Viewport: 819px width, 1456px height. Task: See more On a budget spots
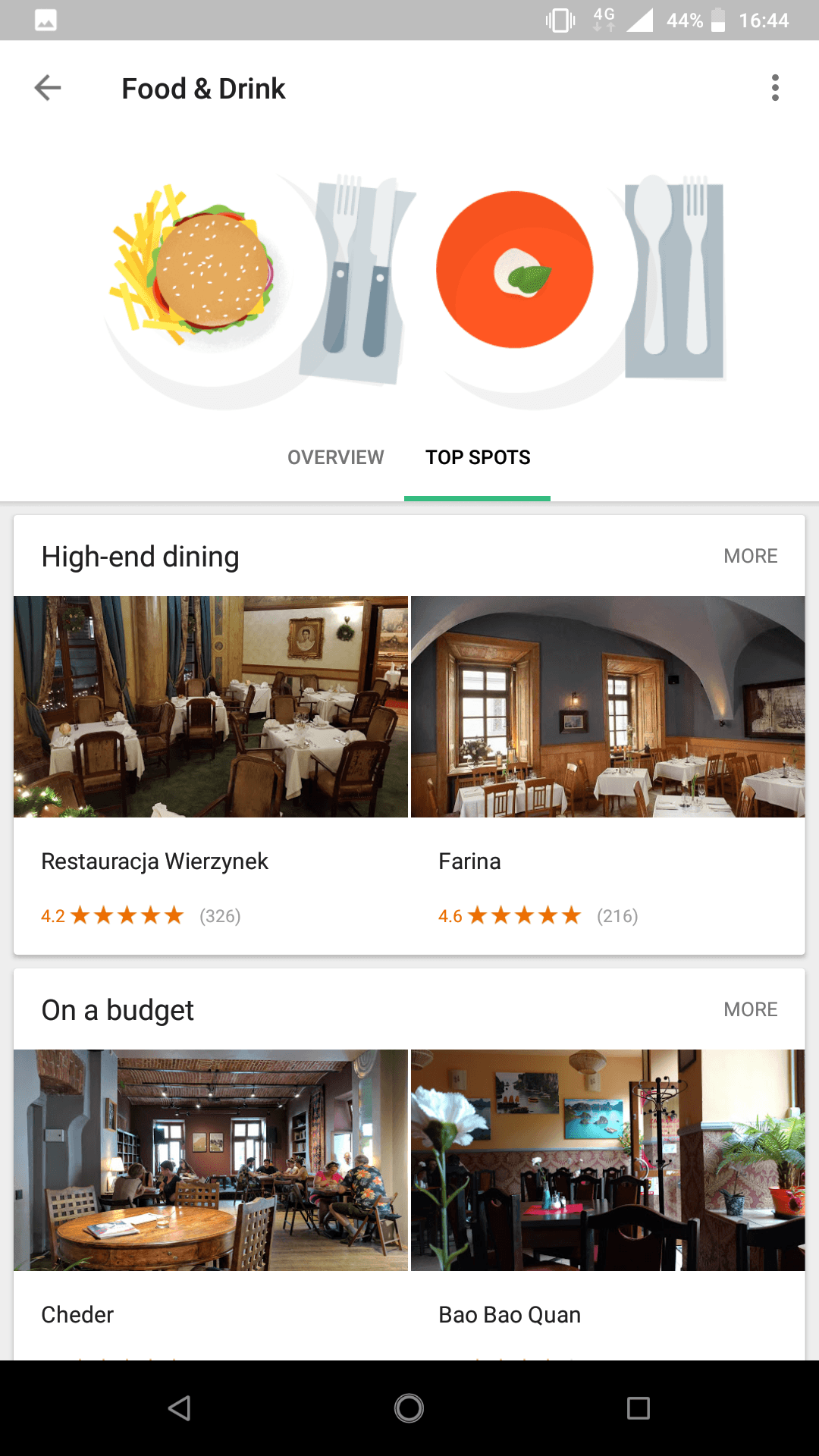point(750,1009)
